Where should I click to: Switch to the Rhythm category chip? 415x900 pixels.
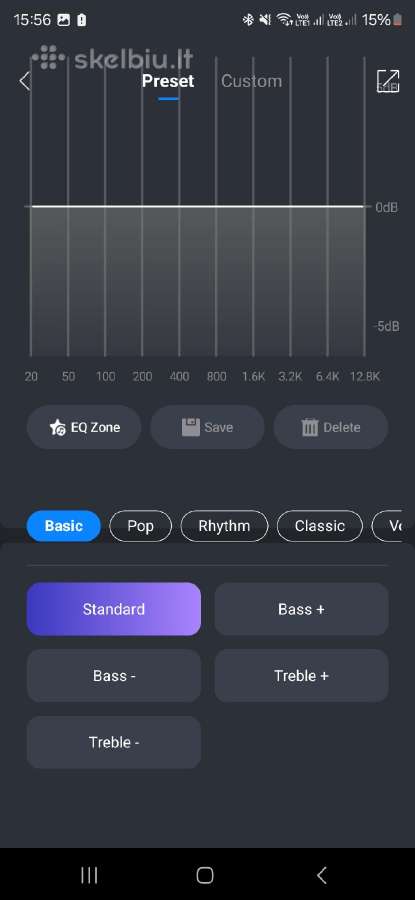tap(224, 526)
